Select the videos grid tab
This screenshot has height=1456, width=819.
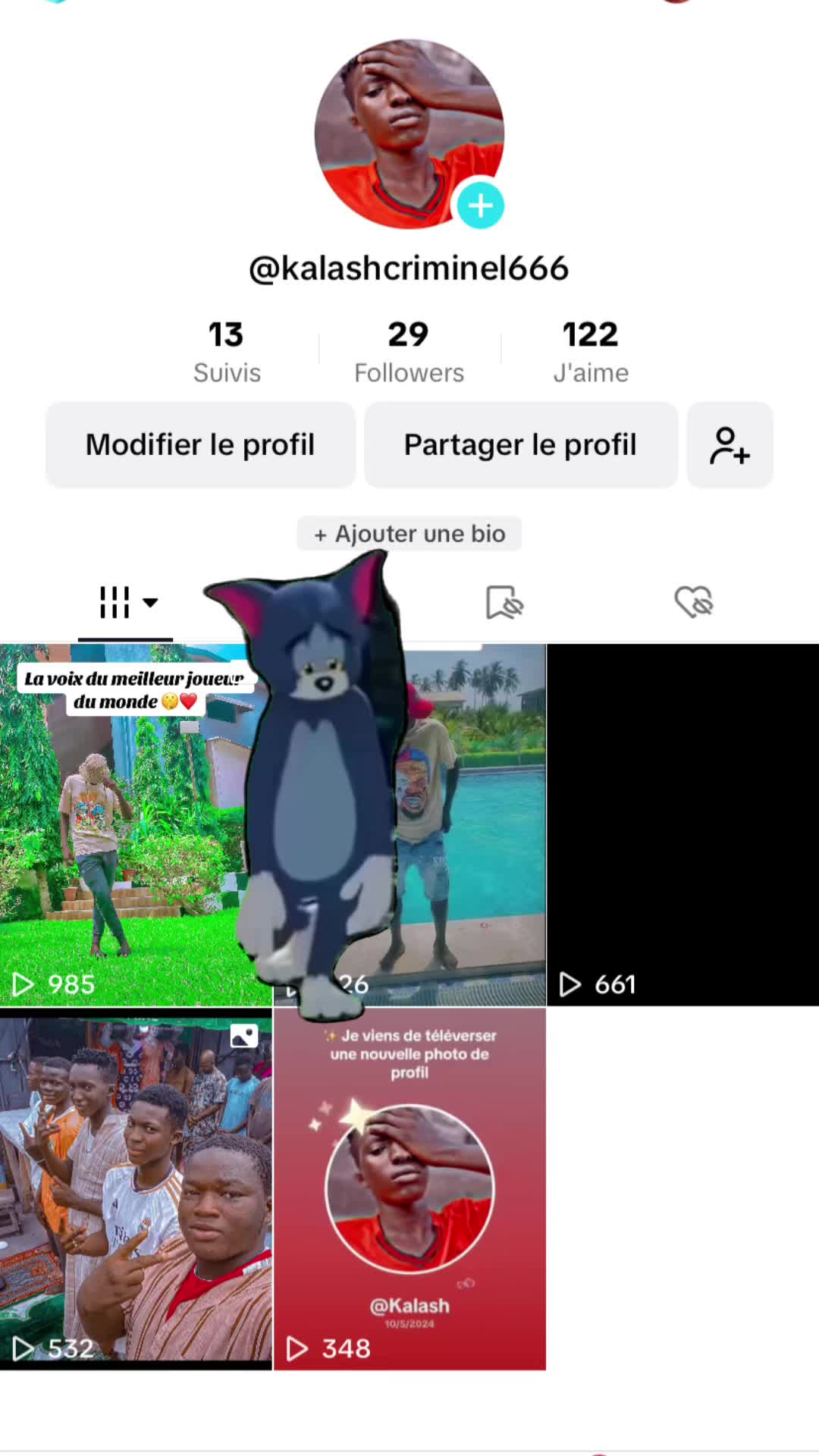126,603
